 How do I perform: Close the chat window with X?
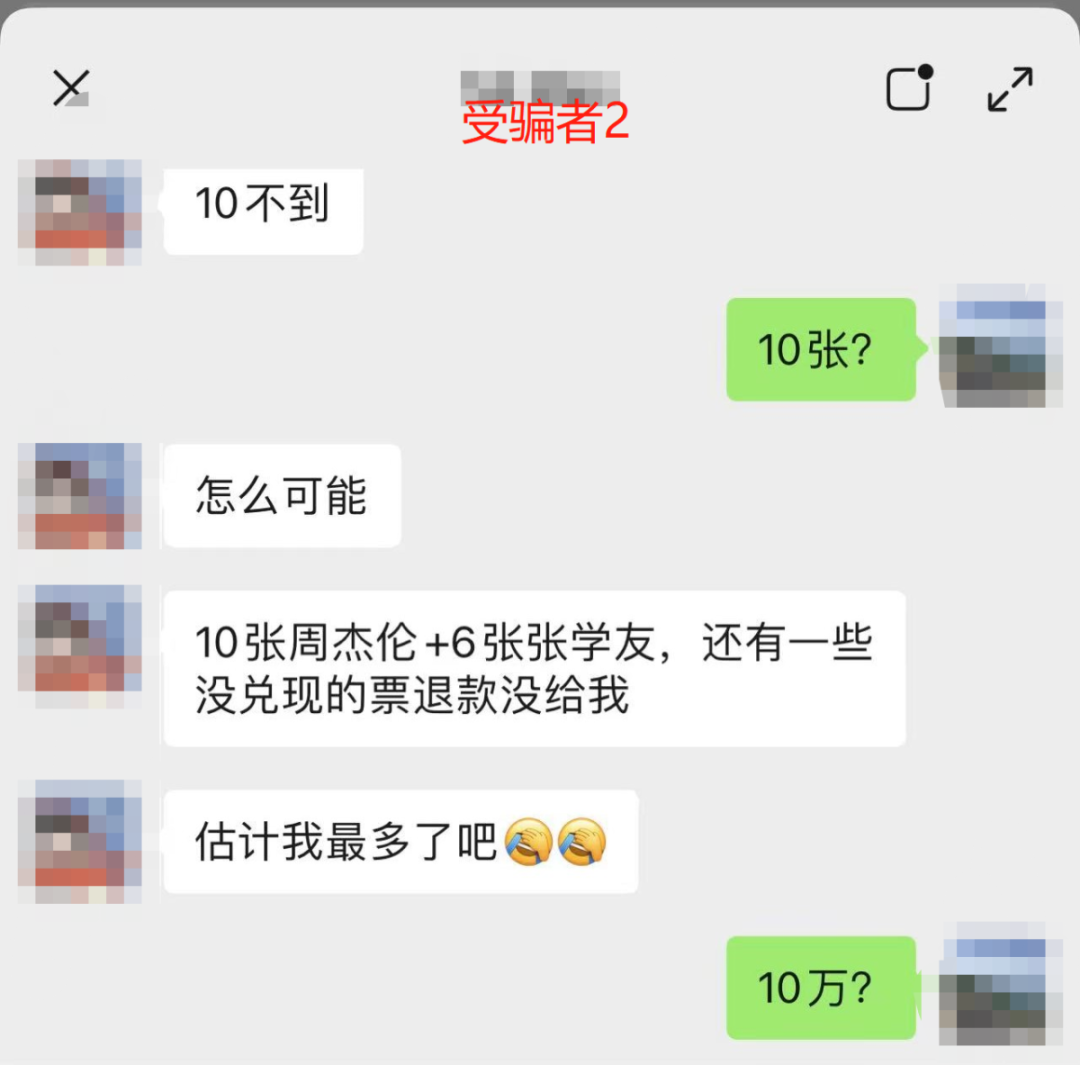[71, 88]
